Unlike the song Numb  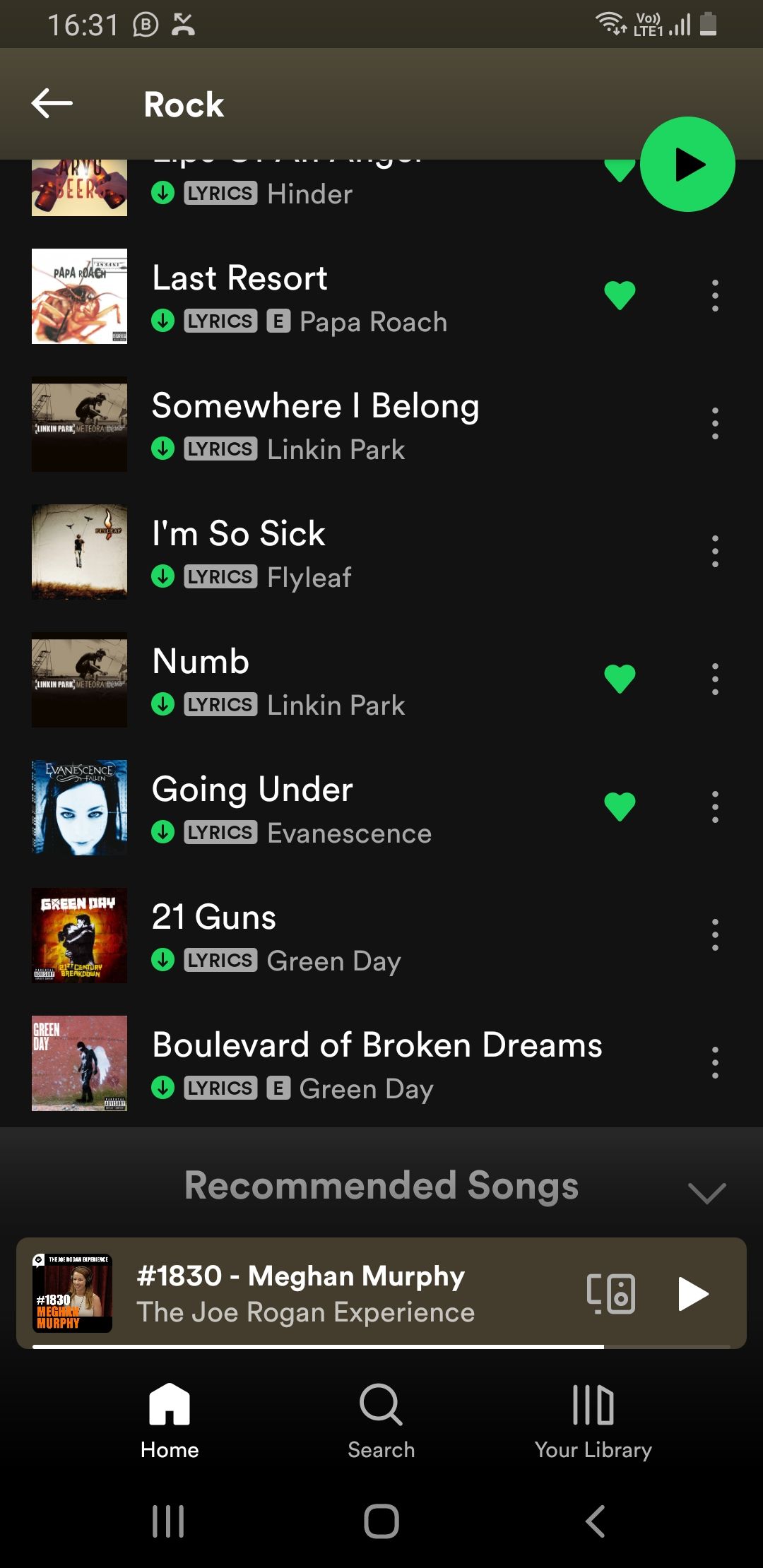pyautogui.click(x=620, y=679)
